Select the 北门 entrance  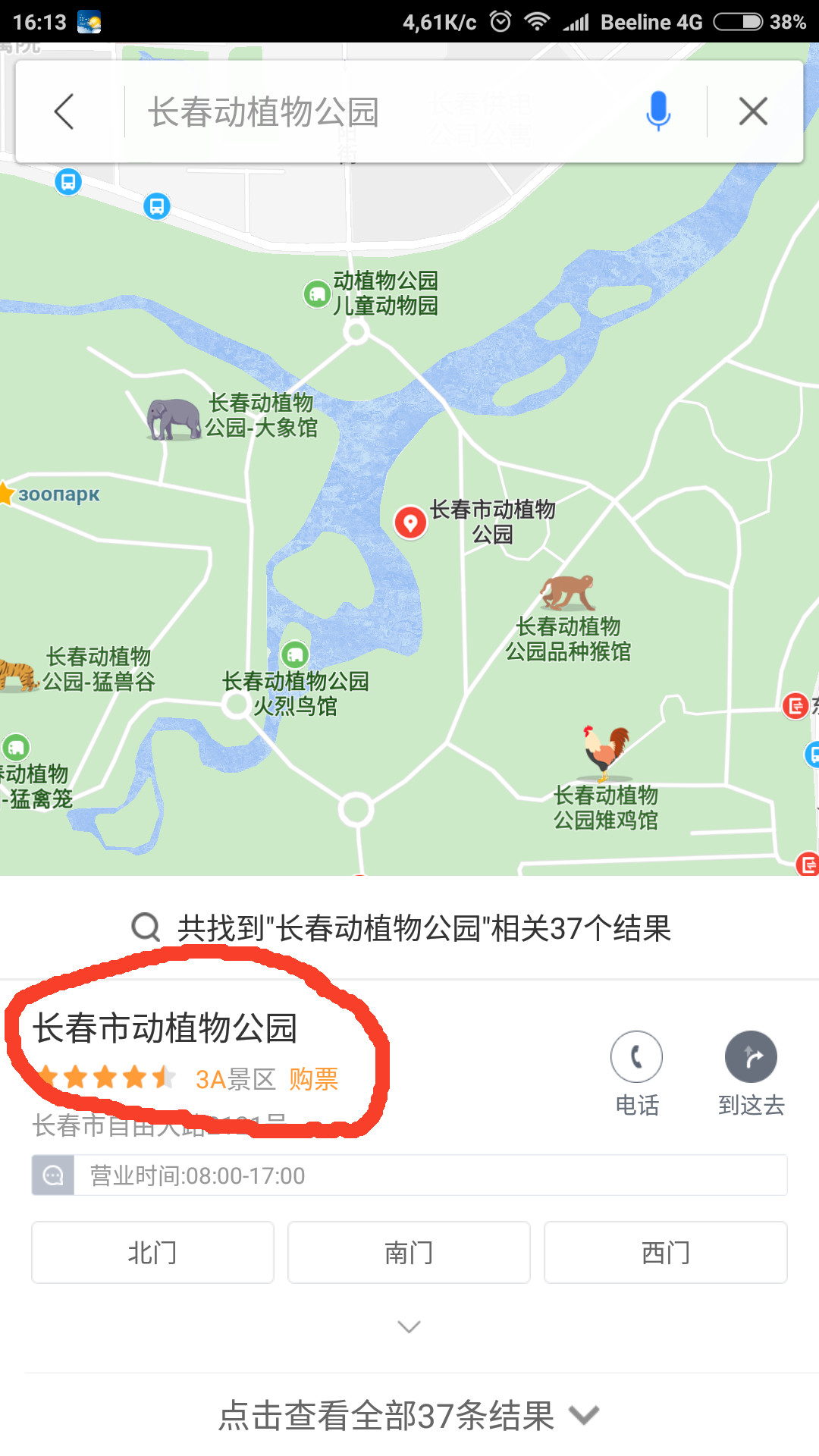[152, 1252]
